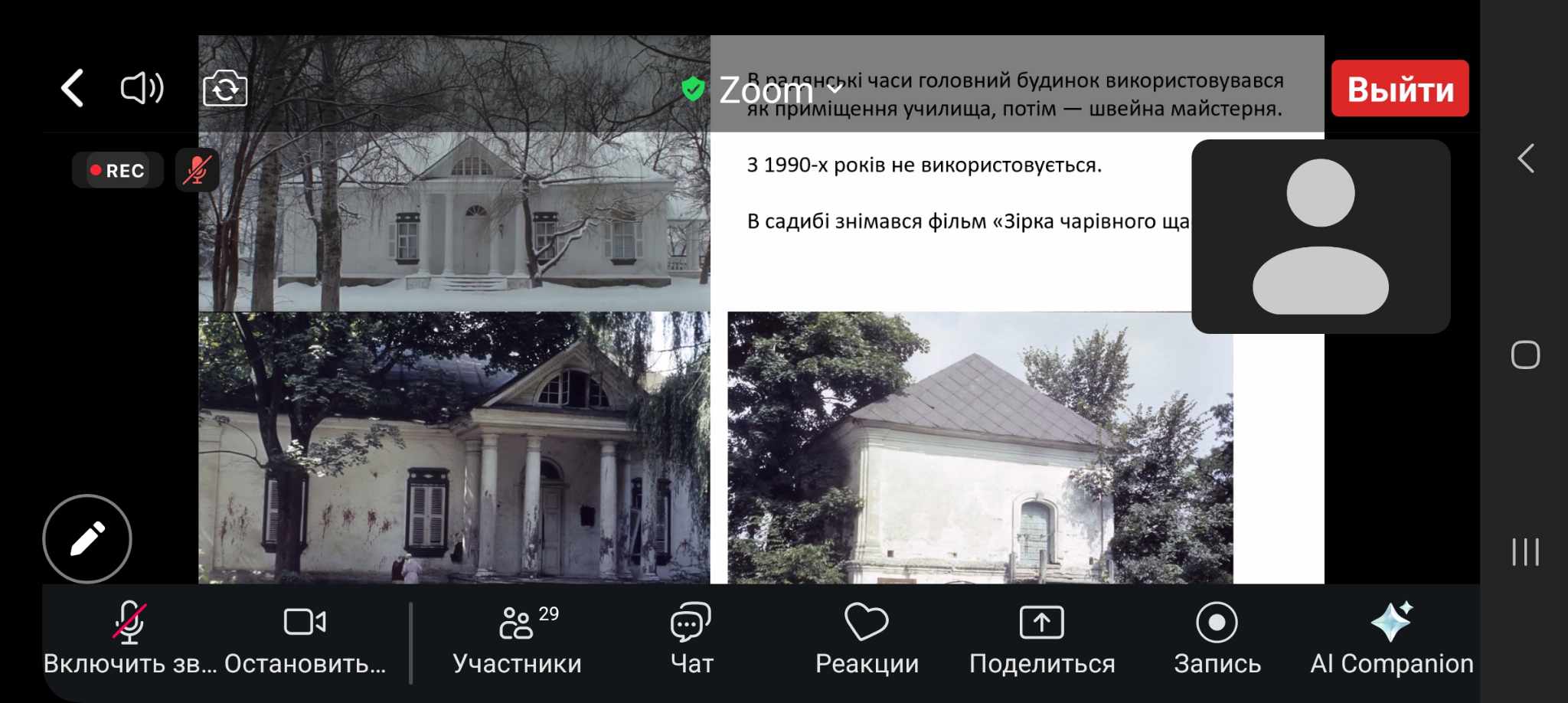Open recording options with Запись
This screenshot has height=703, width=1568.
1217,639
